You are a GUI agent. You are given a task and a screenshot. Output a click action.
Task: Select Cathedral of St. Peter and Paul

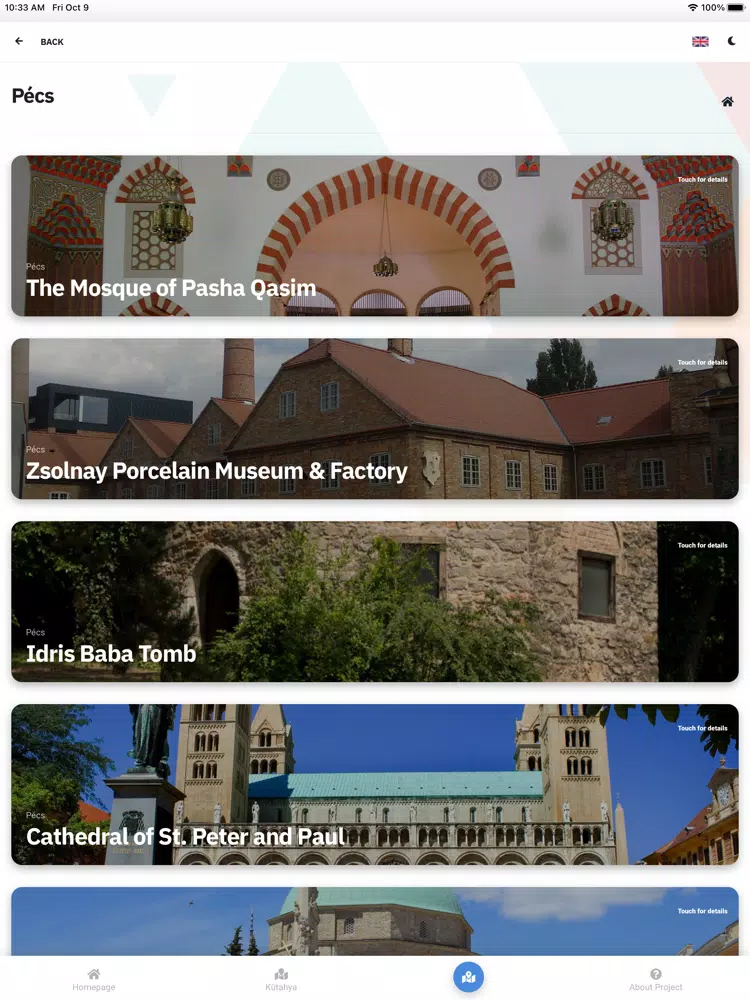375,785
